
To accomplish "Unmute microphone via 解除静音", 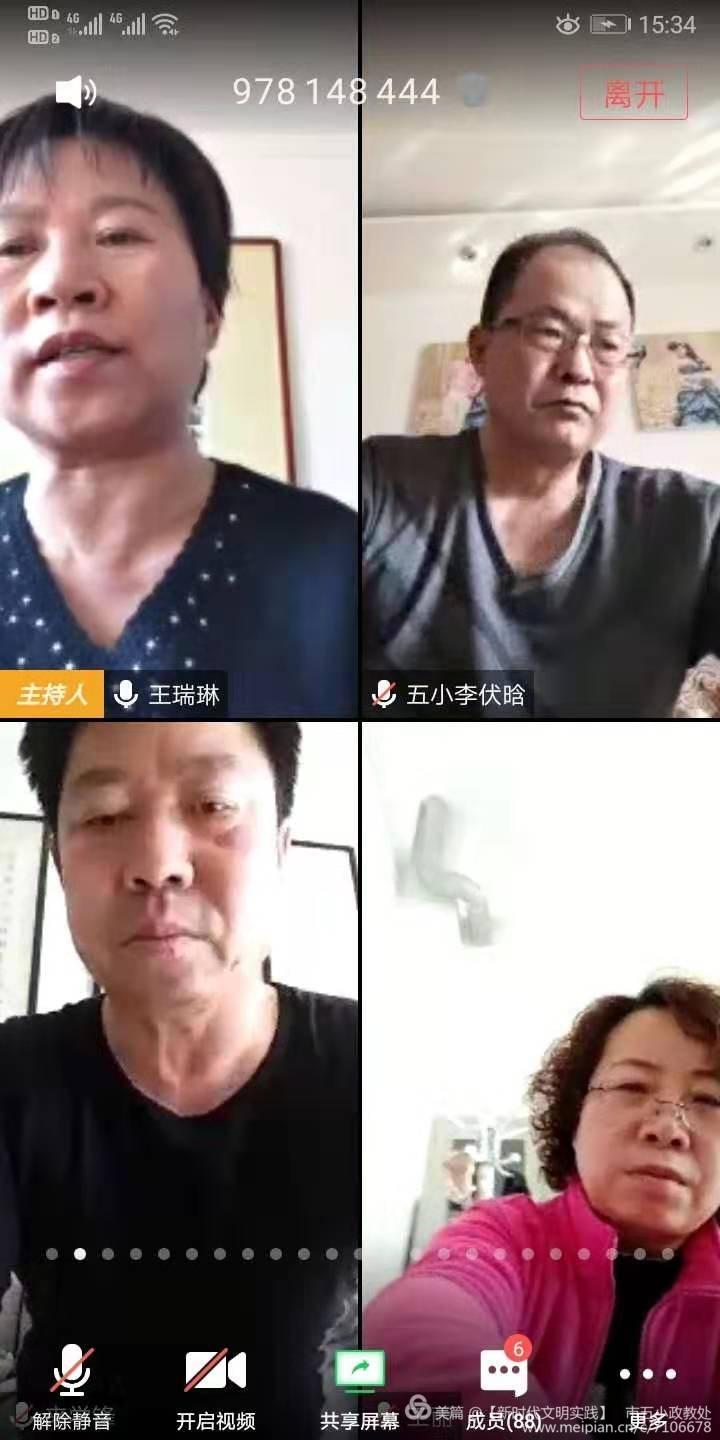I will (x=72, y=1385).
